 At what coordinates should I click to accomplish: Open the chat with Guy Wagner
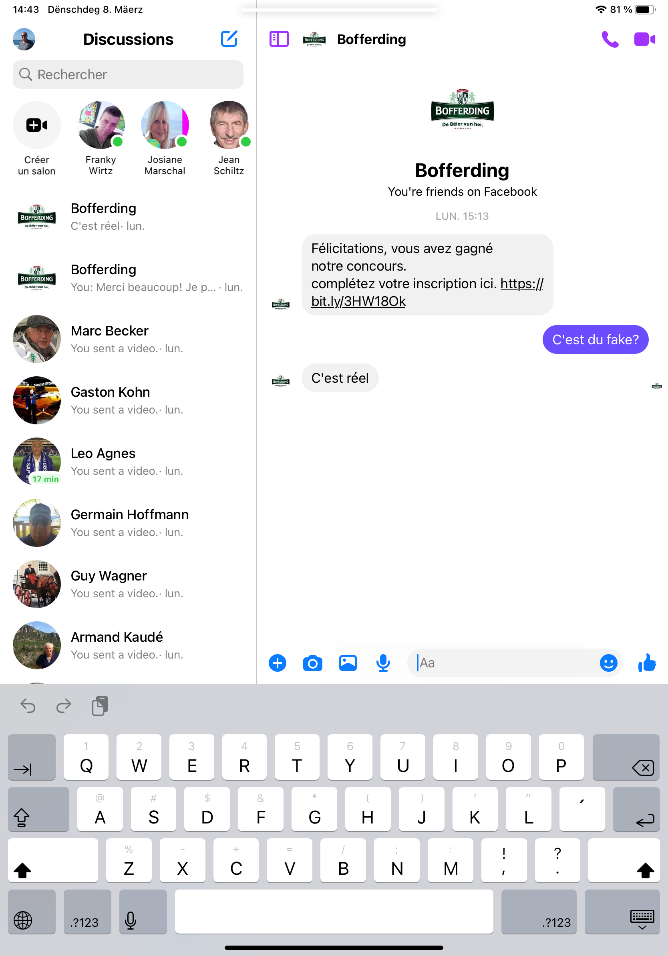pos(128,584)
